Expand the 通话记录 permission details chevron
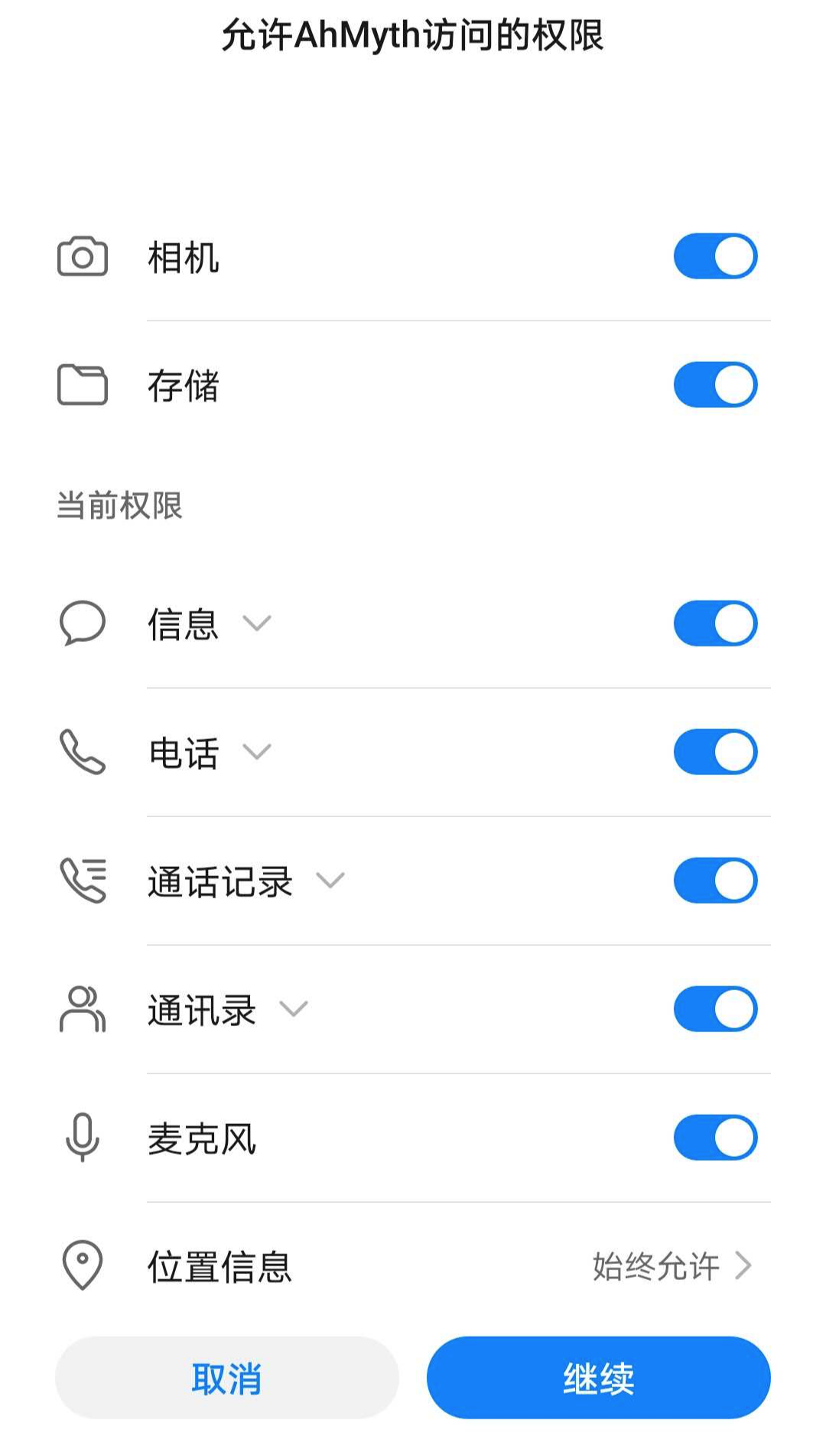This screenshot has height=1456, width=826. pos(330,881)
